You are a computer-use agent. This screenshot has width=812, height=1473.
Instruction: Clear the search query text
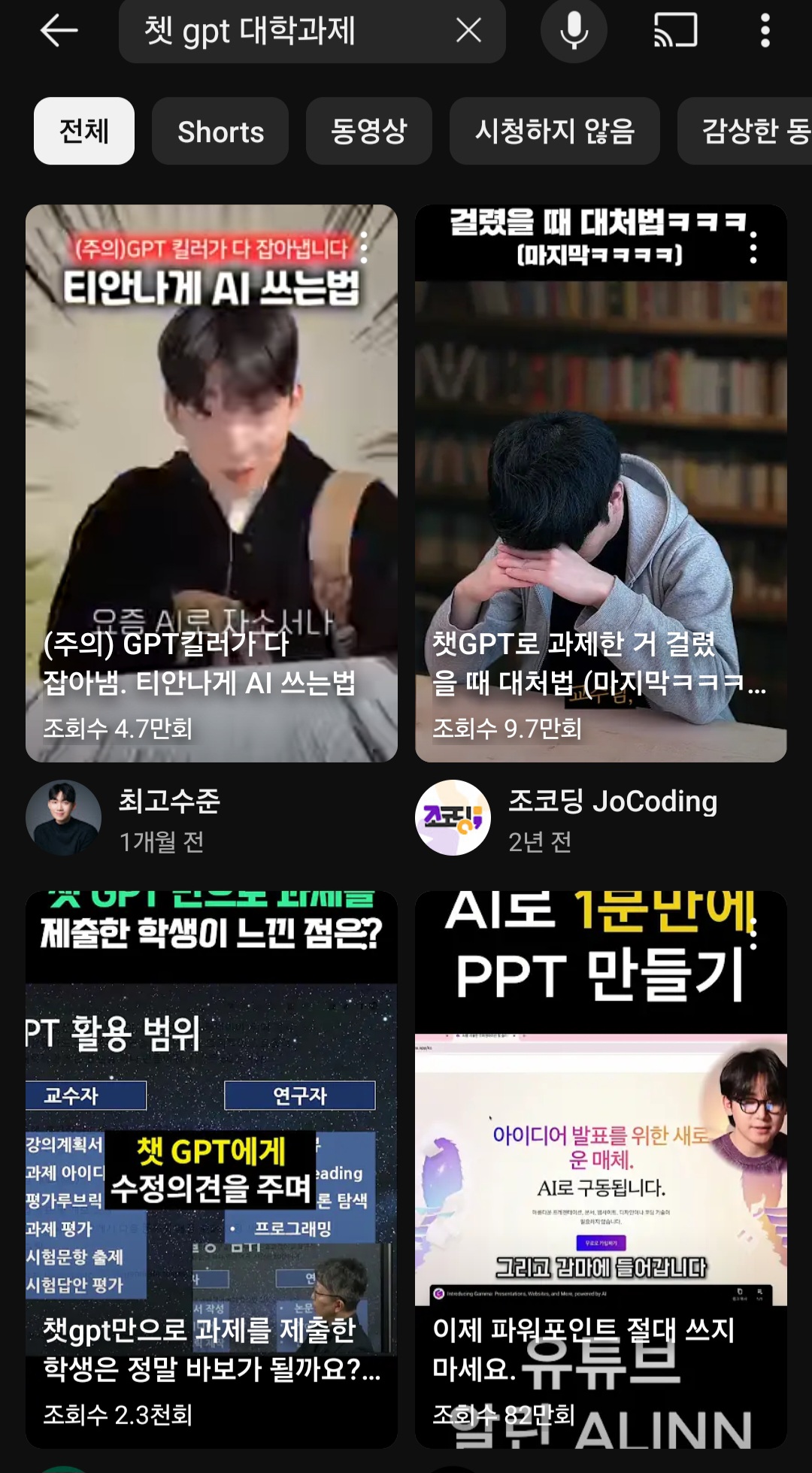pos(468,32)
